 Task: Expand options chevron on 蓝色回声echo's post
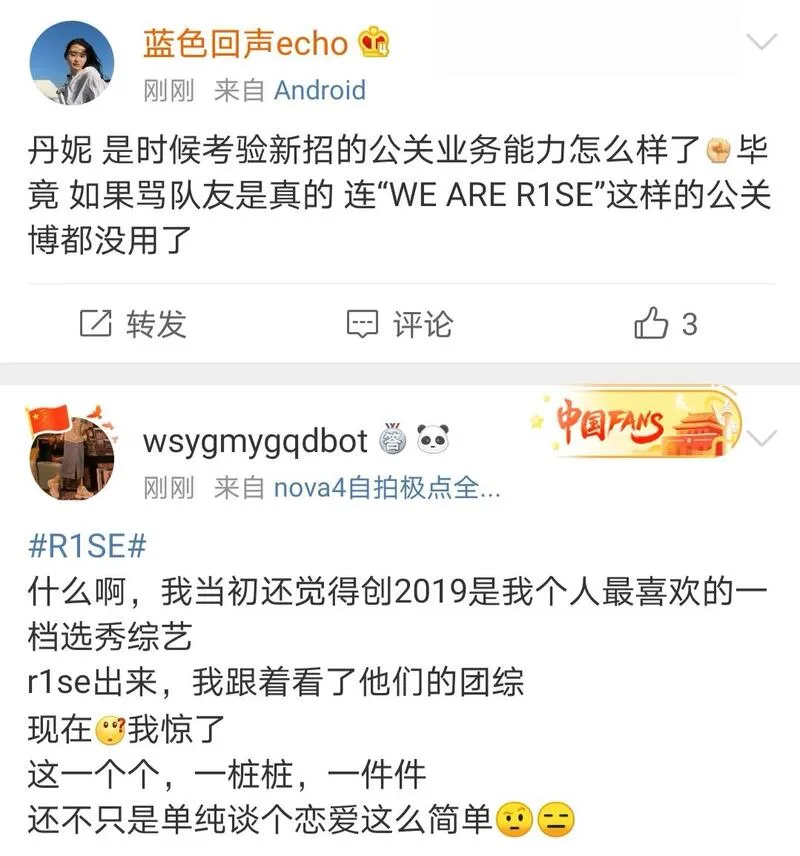click(762, 42)
